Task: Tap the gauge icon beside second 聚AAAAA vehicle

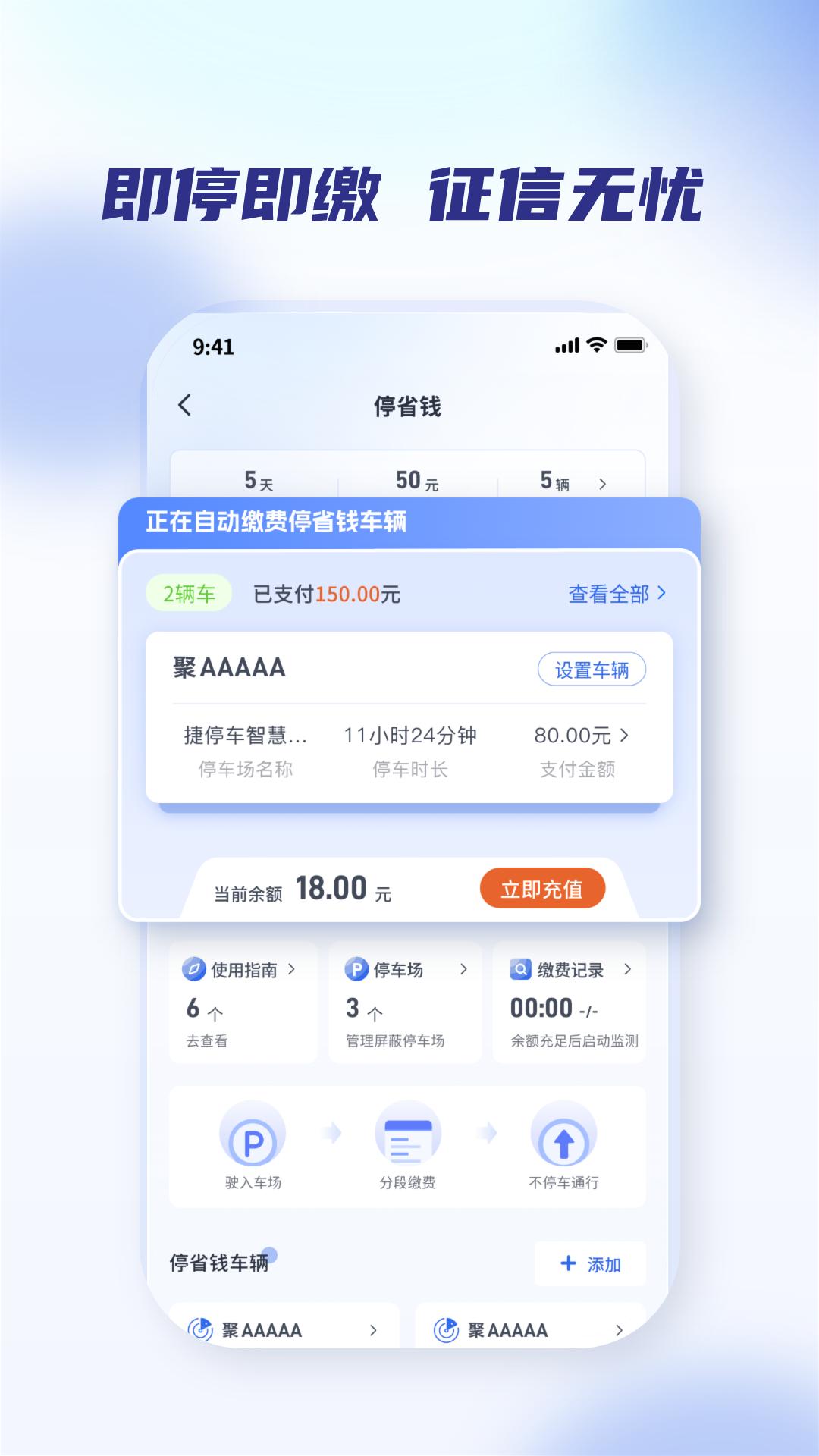Action: [x=447, y=1329]
